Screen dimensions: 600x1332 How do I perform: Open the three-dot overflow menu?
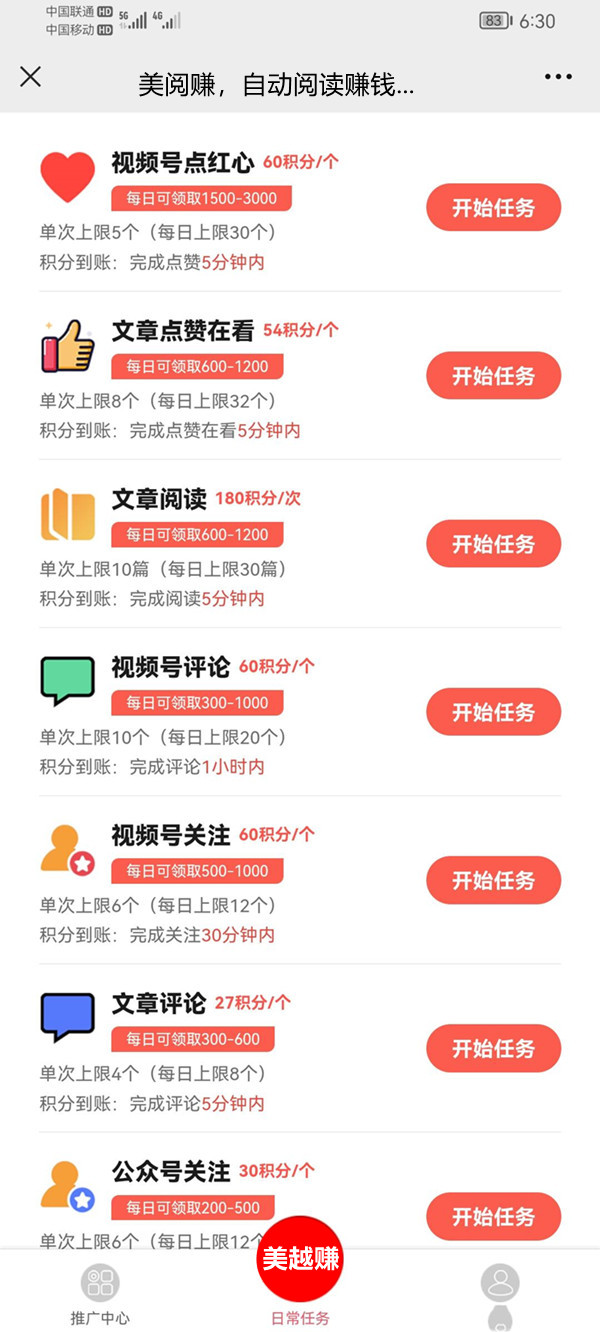pos(558,77)
